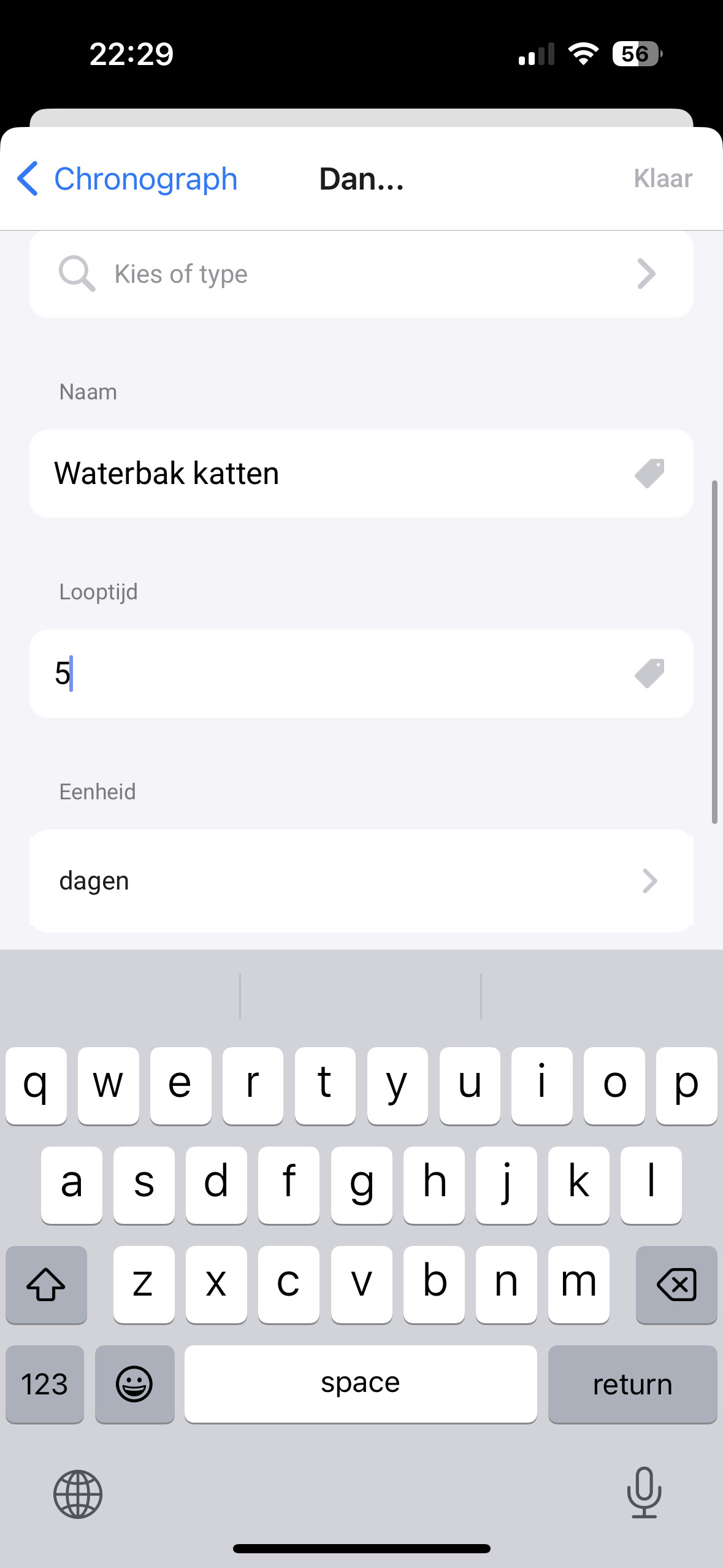Go back to Chronograph
Image resolution: width=723 pixels, height=1568 pixels.
[128, 179]
